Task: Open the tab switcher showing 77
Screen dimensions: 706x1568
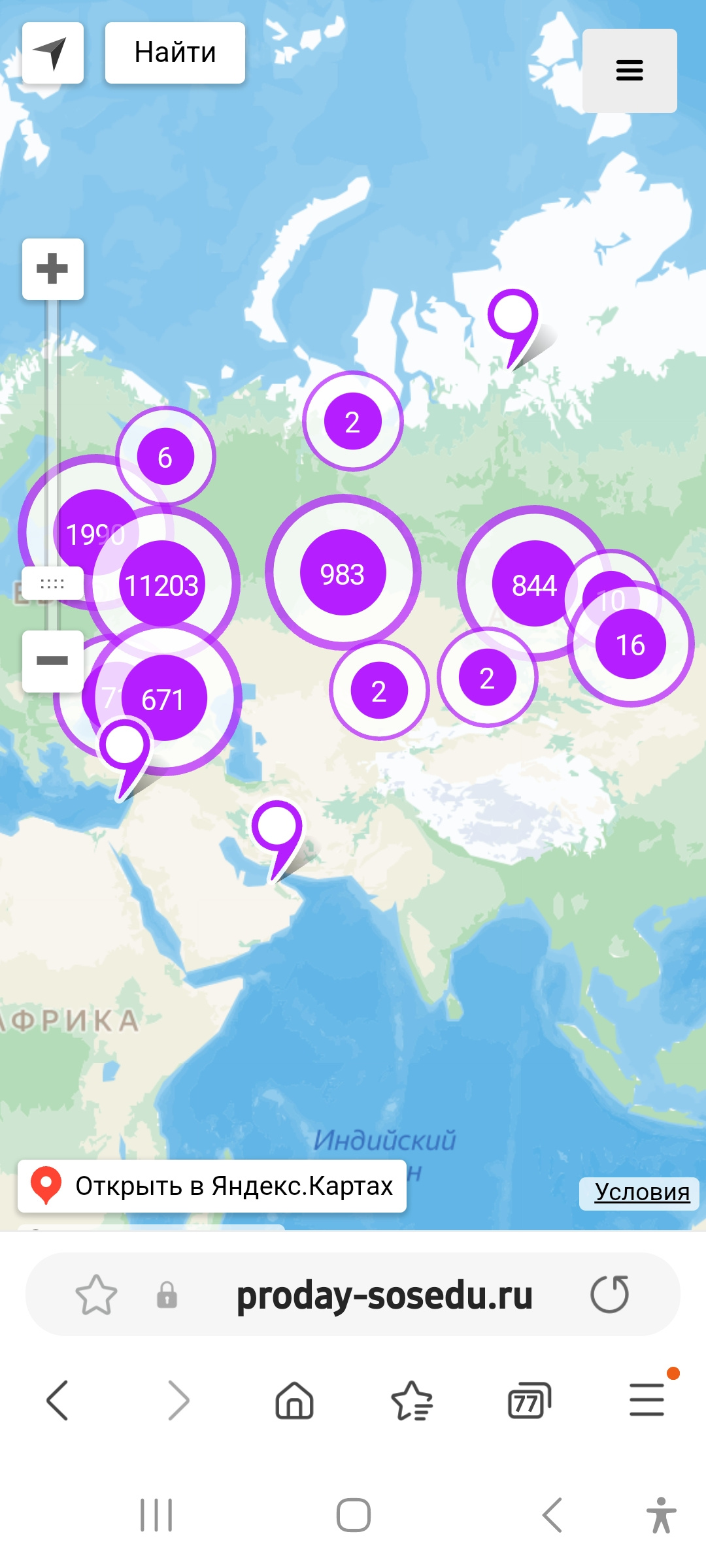Action: pos(529,1401)
